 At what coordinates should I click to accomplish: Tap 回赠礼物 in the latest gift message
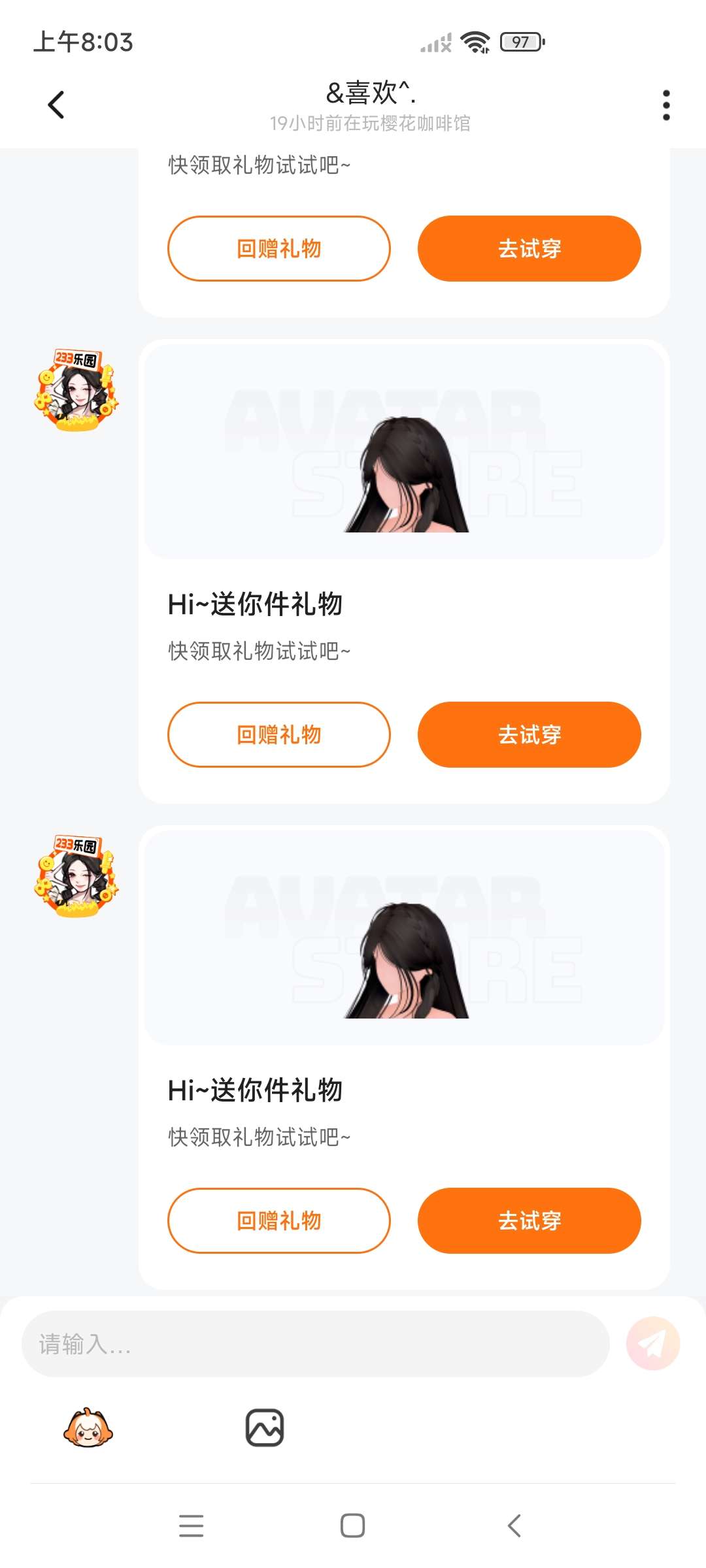[279, 1220]
